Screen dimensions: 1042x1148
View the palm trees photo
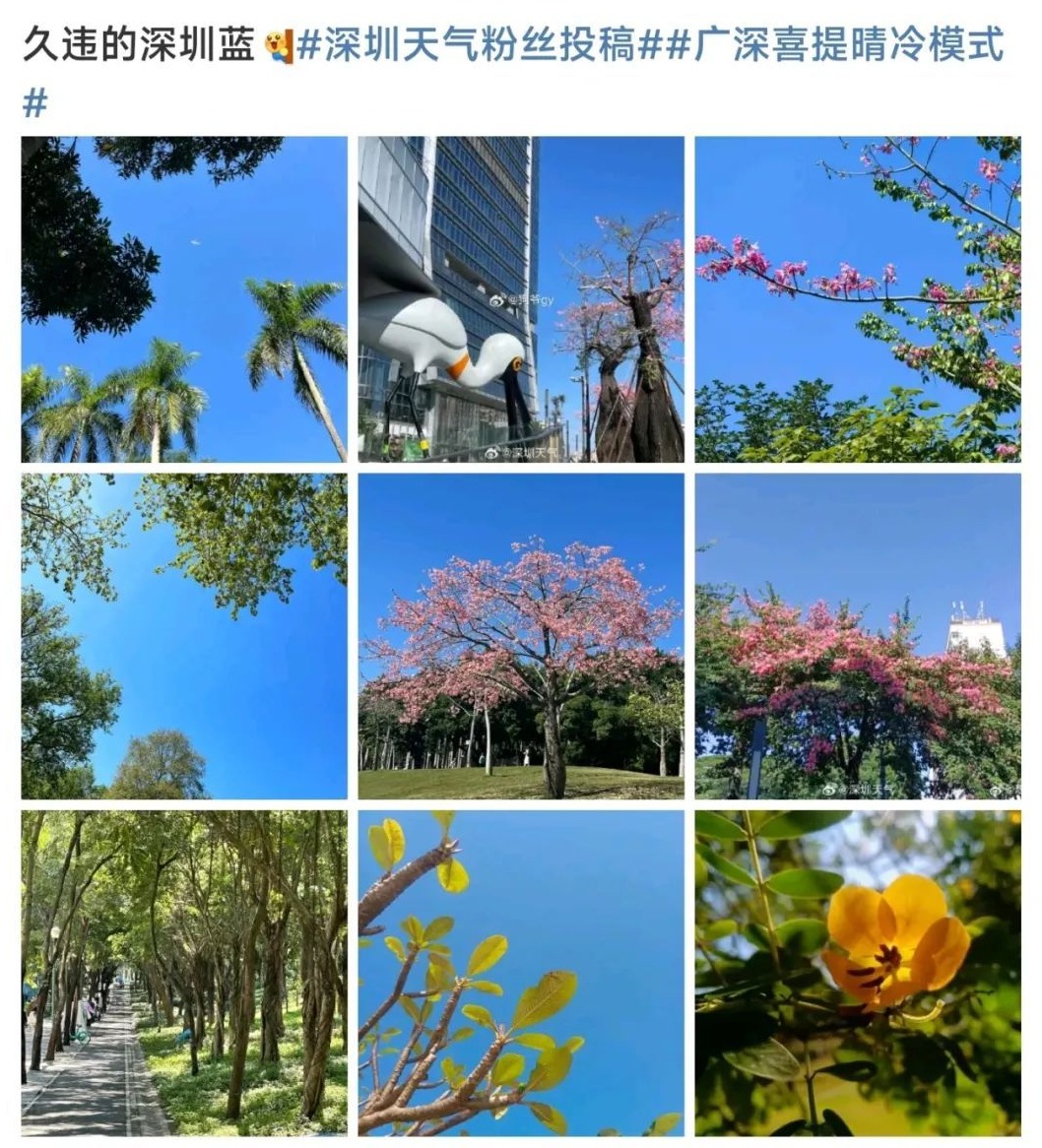pyautogui.click(x=184, y=299)
